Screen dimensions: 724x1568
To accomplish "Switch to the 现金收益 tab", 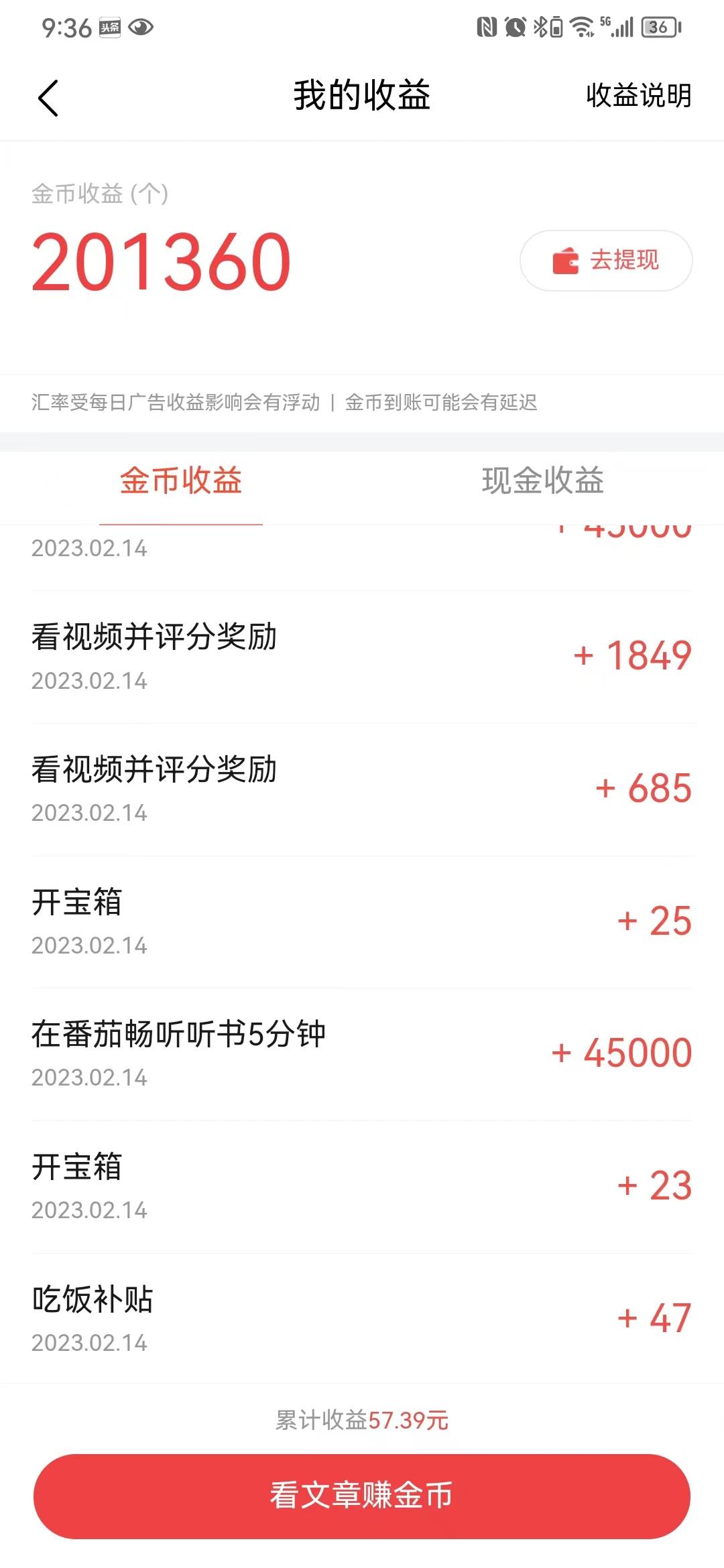I will tap(542, 481).
